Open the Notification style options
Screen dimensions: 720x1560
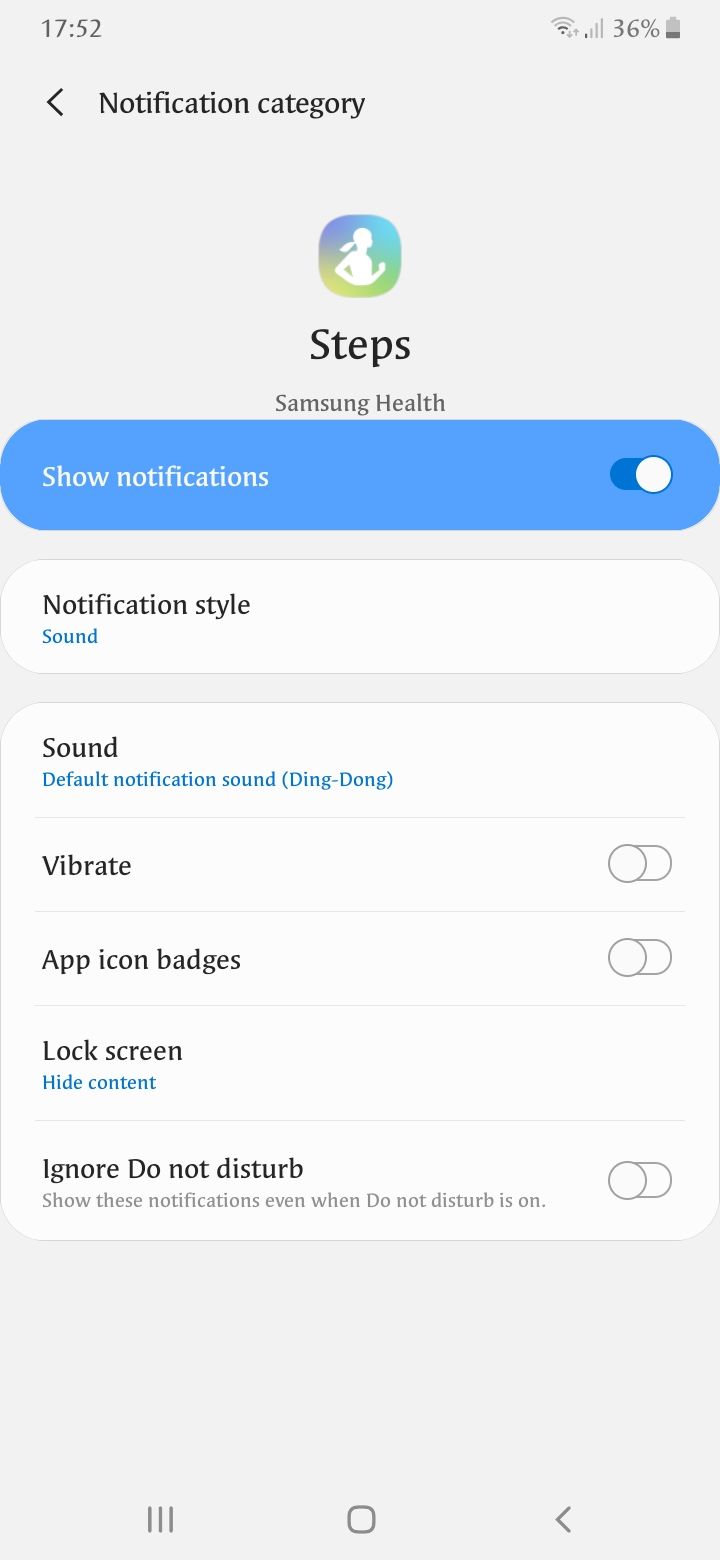point(360,615)
